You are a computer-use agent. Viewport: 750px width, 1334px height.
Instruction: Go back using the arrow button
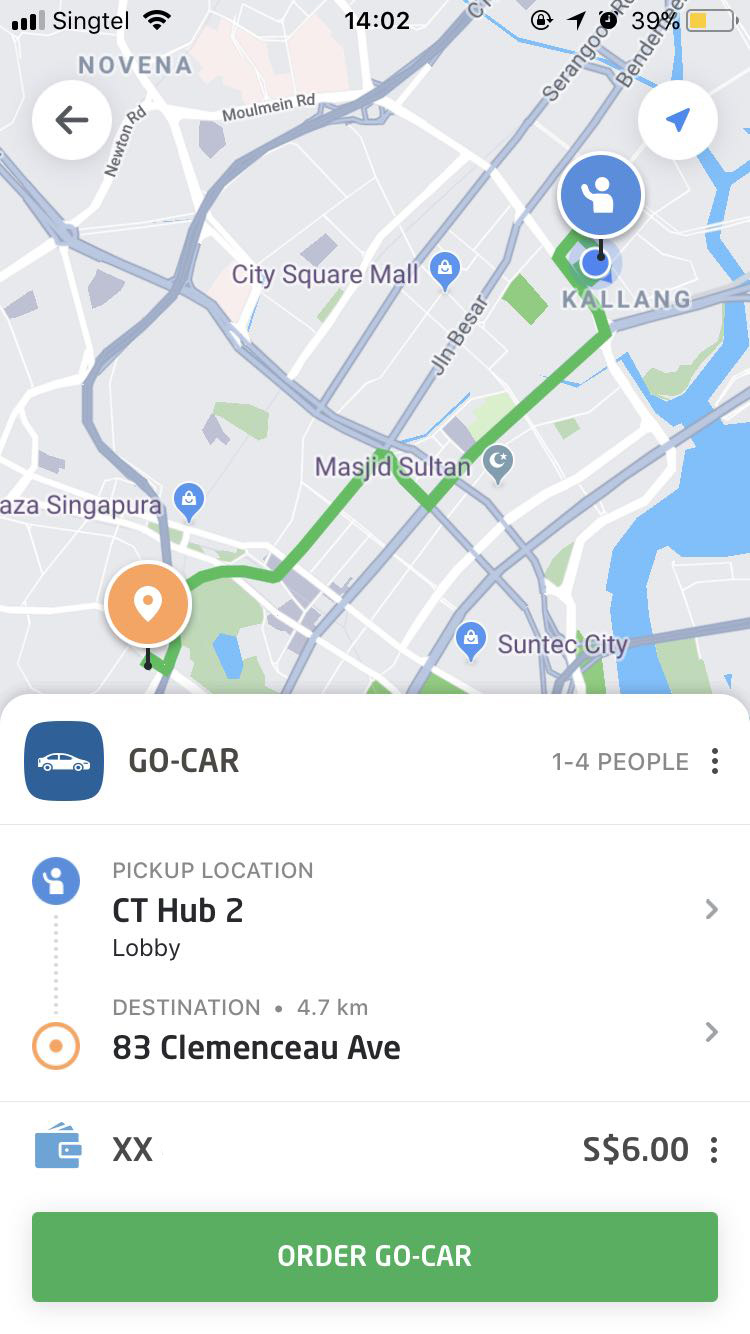[x=72, y=121]
